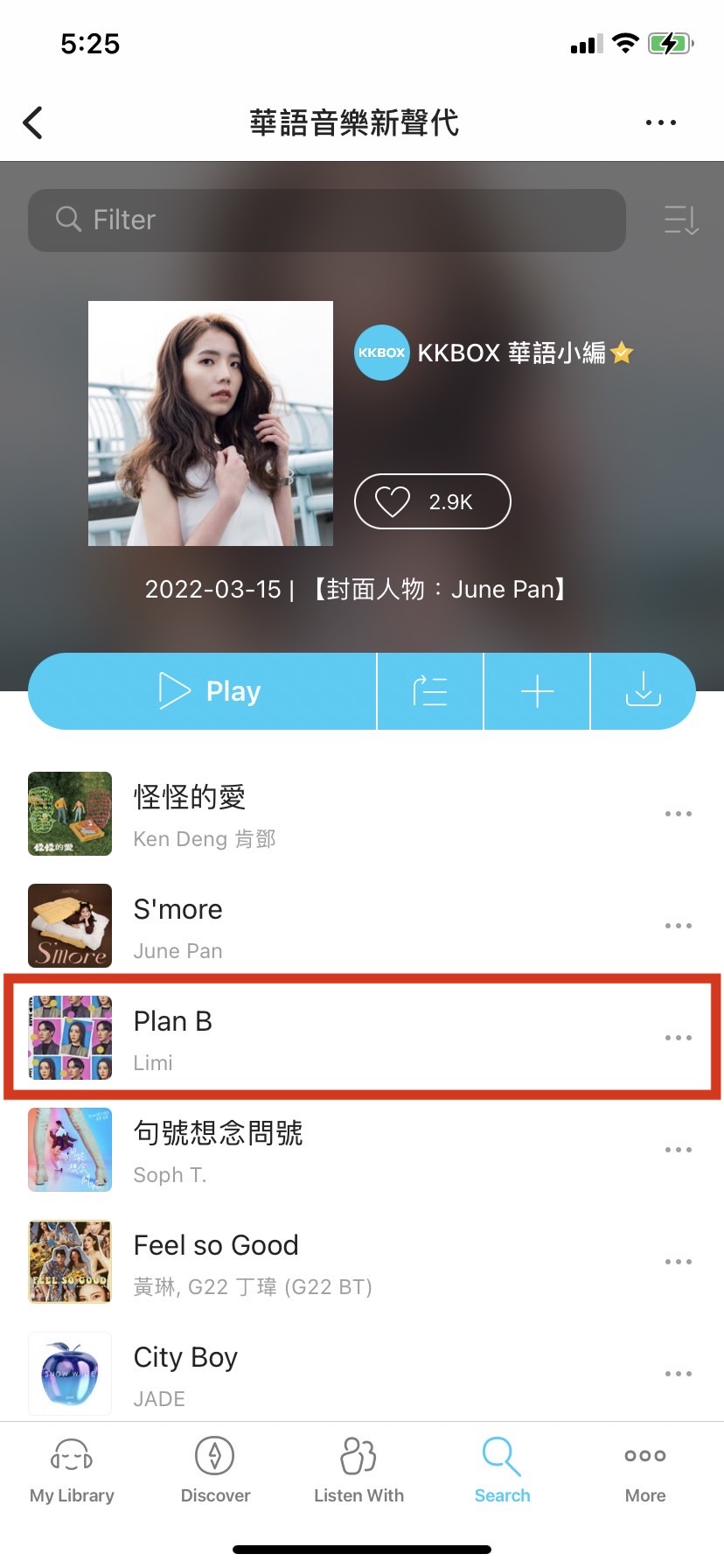Screen dimensions: 724x1568
Task: Add playlist with the plus icon
Action: [537, 691]
